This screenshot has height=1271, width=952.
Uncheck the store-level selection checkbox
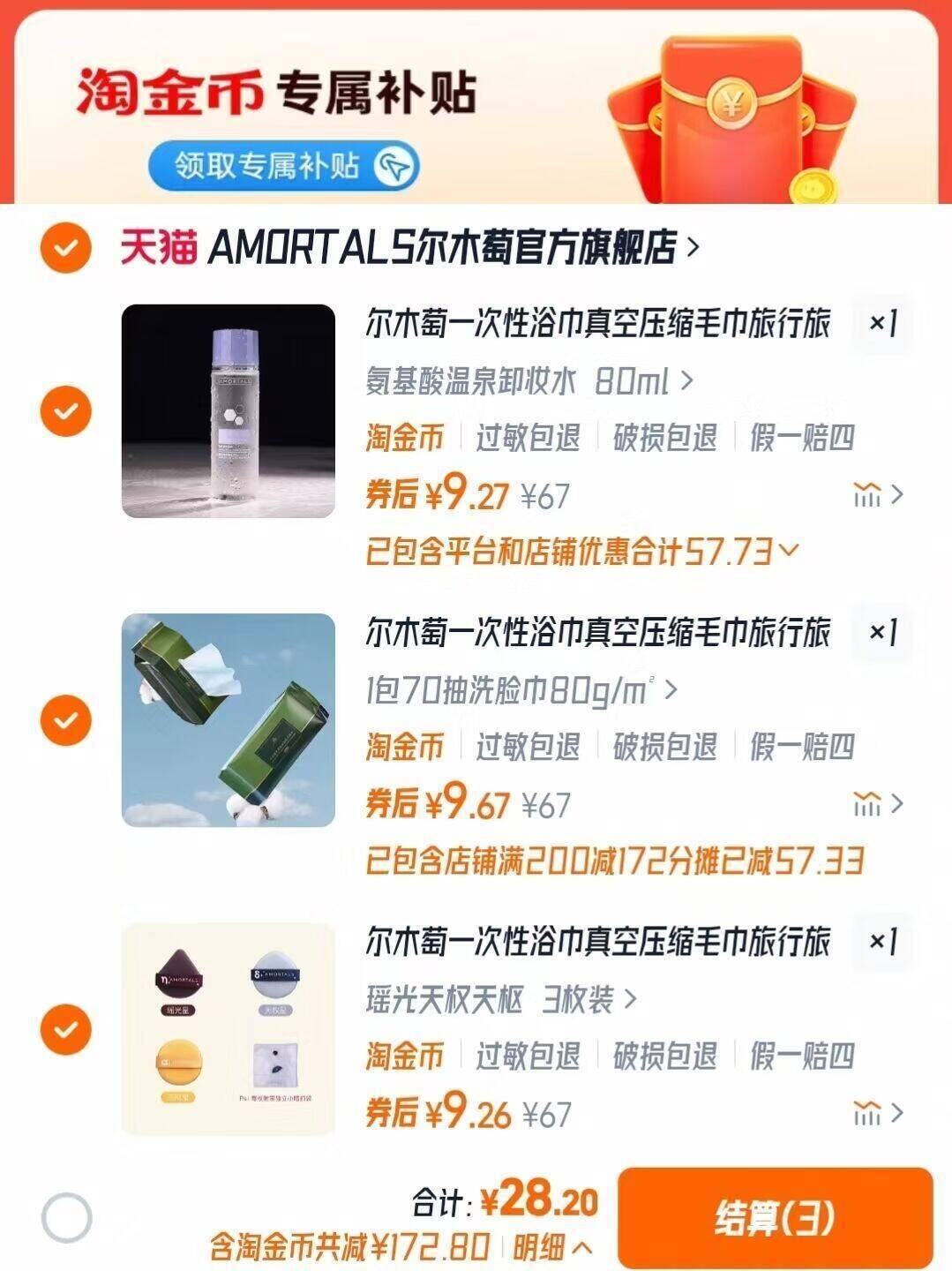65,246
